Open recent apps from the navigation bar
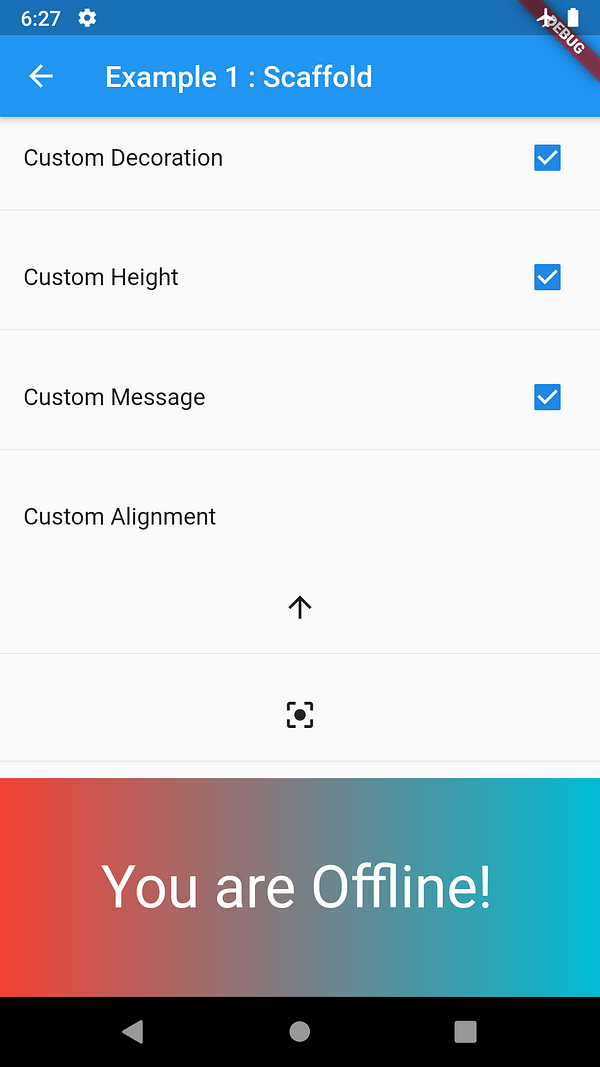 [465, 1032]
